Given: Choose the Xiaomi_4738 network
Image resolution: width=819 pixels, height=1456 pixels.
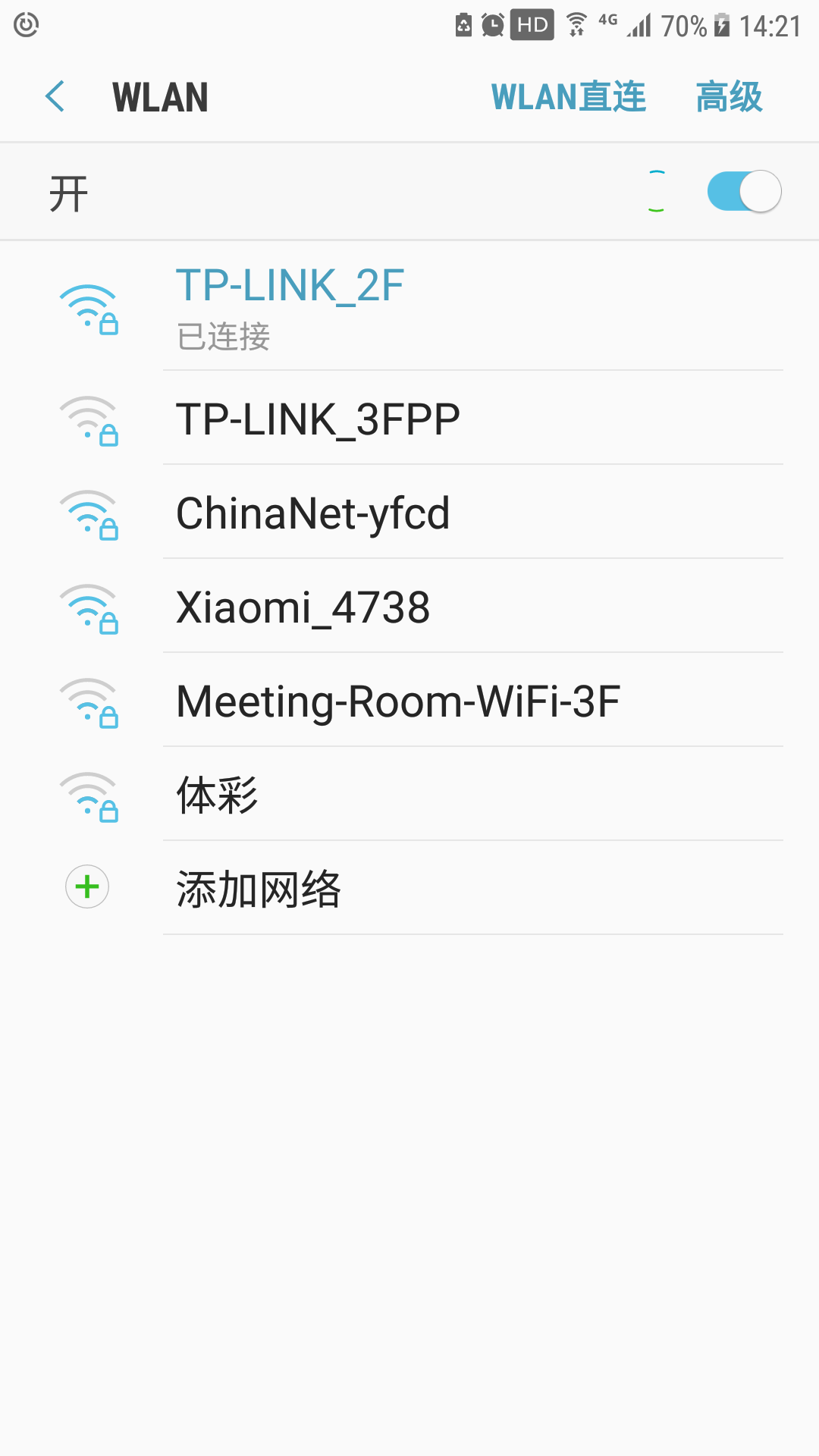Looking at the screenshot, I should pos(303,607).
